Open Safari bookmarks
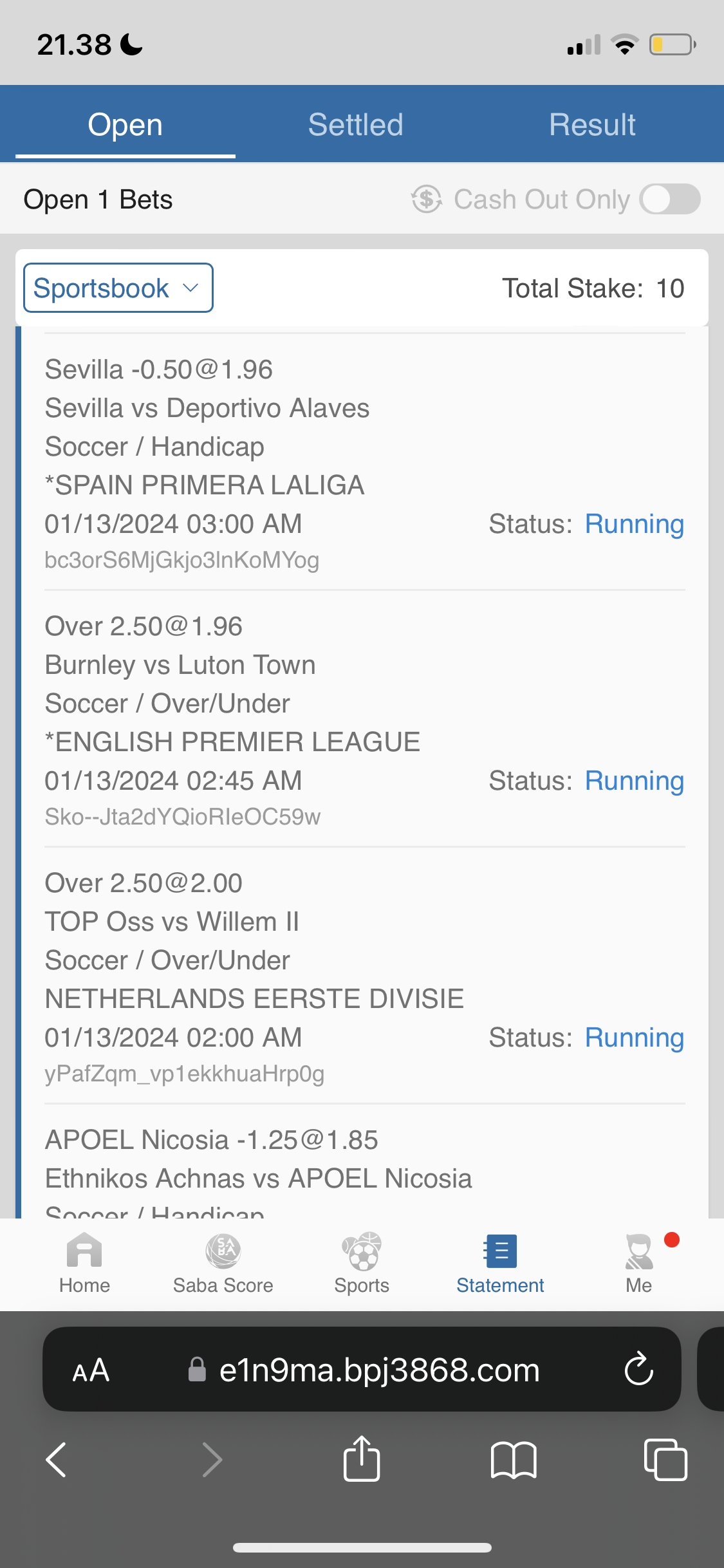This screenshot has width=724, height=1568. click(513, 1459)
